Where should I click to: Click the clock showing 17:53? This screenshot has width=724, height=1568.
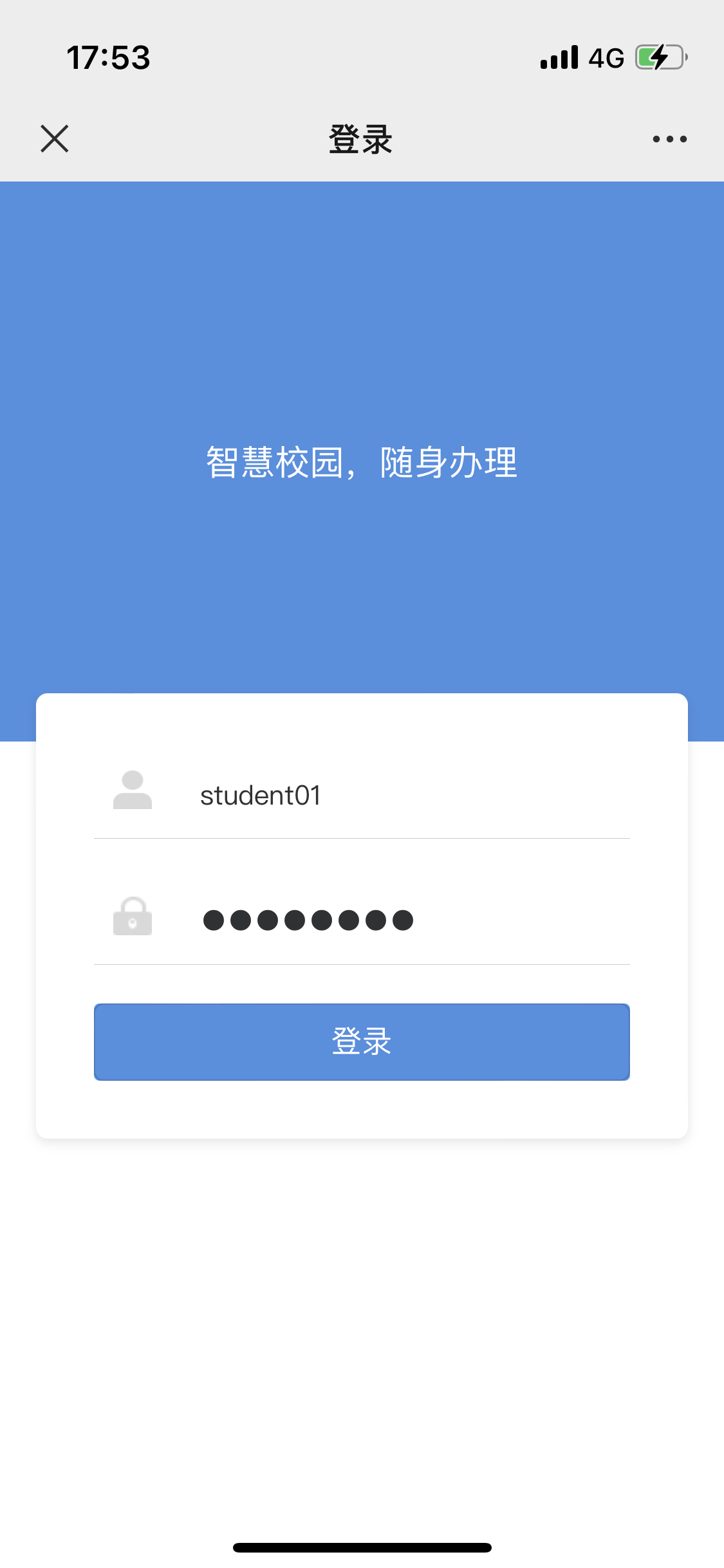[109, 57]
